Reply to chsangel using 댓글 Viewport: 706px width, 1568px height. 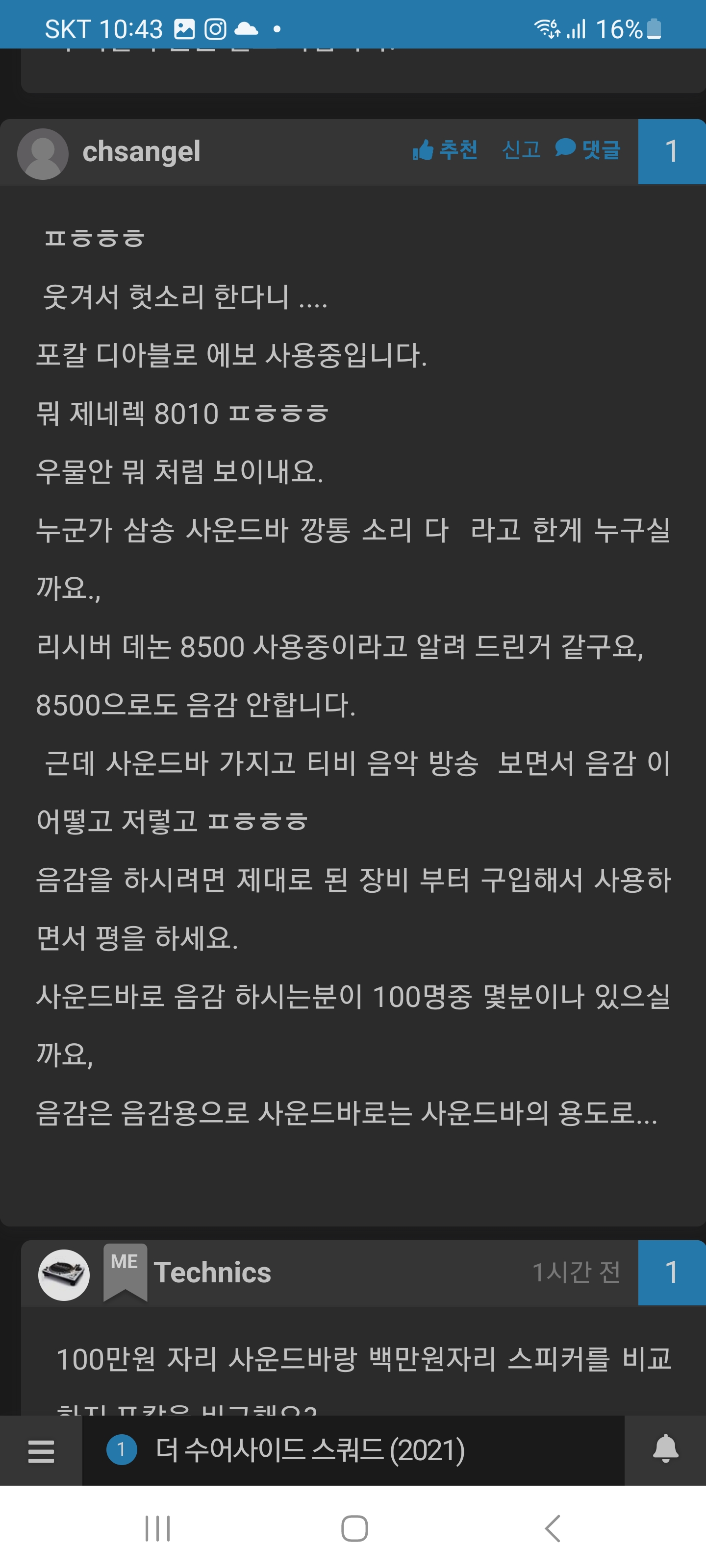pyautogui.click(x=587, y=150)
